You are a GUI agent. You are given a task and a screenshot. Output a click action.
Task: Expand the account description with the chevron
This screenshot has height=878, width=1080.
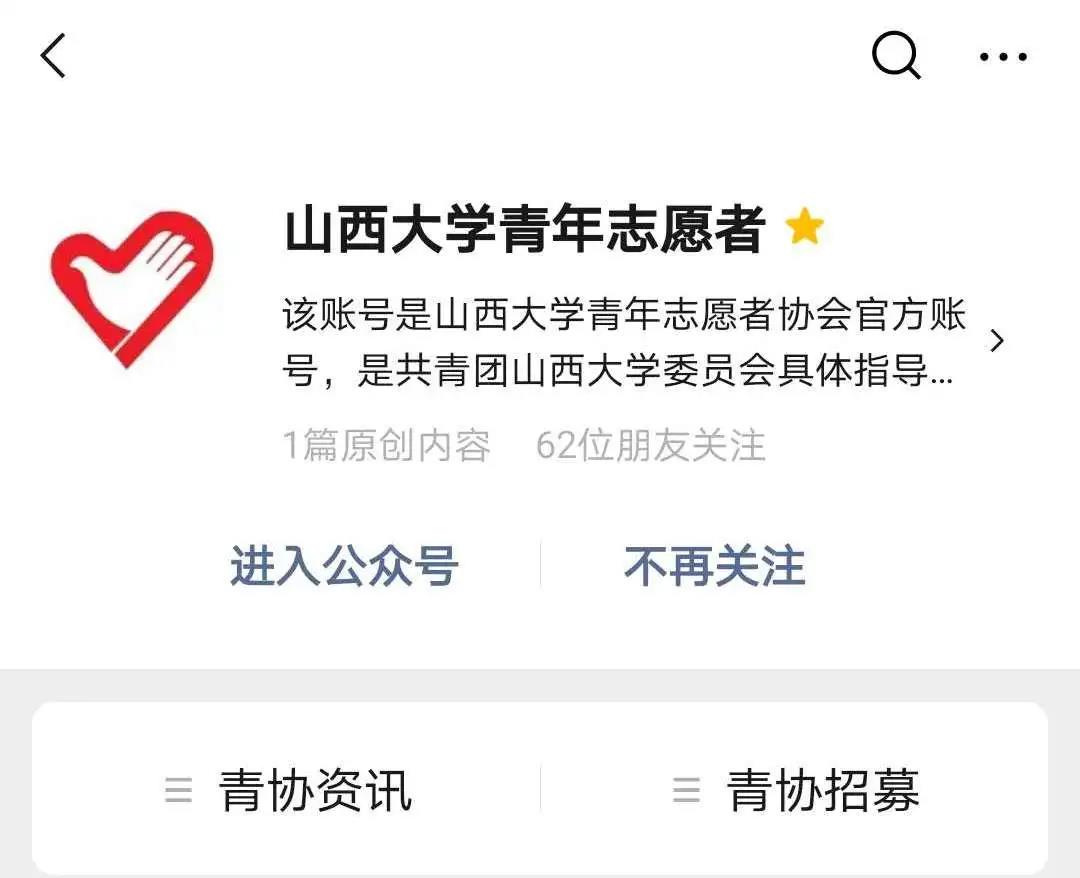tap(996, 341)
